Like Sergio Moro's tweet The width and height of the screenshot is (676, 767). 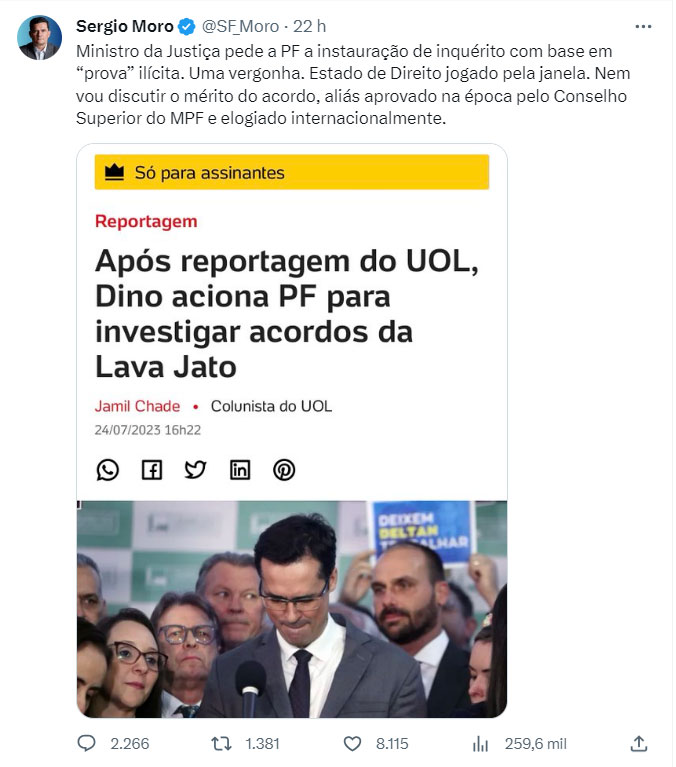pyautogui.click(x=352, y=743)
